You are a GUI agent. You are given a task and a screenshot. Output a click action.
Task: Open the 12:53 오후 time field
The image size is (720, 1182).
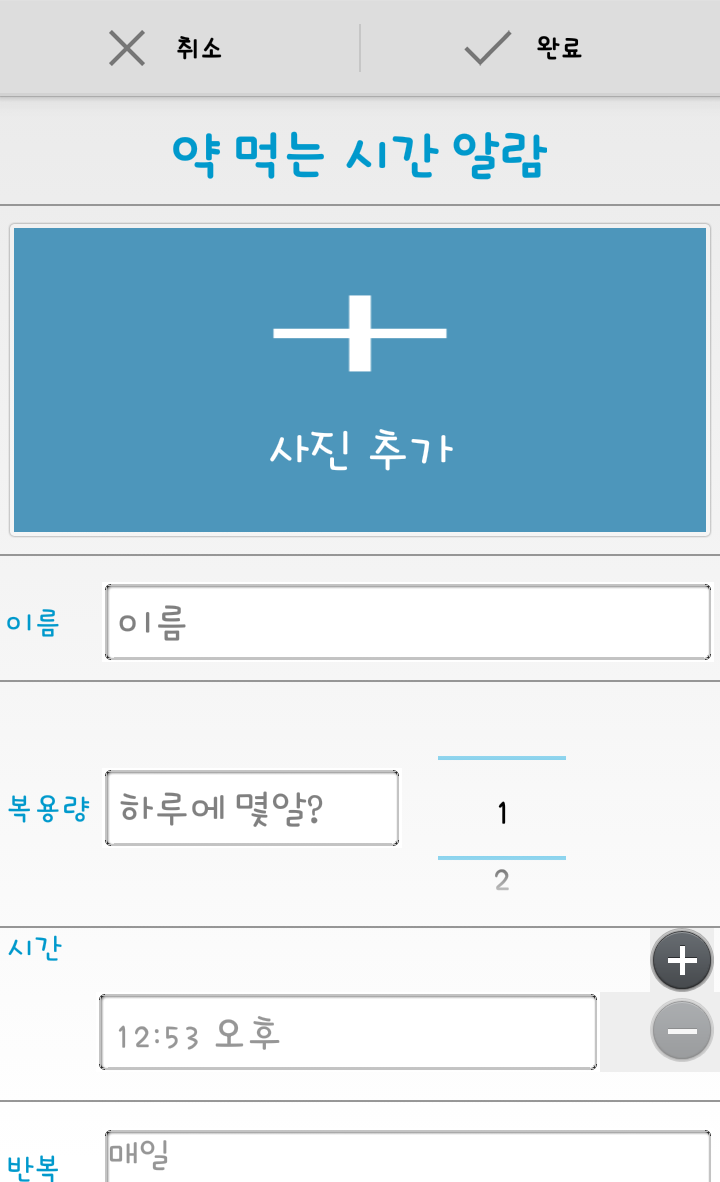[x=348, y=1033]
